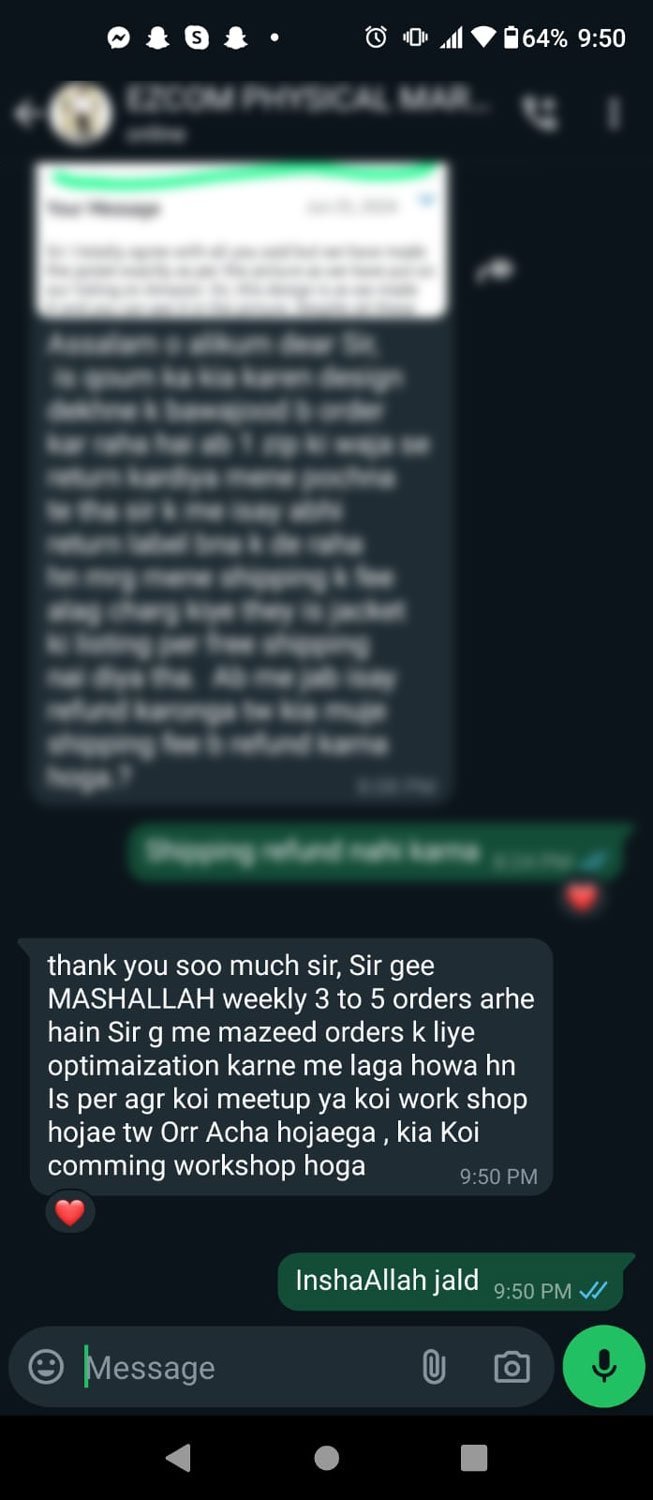
Task: Open the emoji picker
Action: [46, 1366]
